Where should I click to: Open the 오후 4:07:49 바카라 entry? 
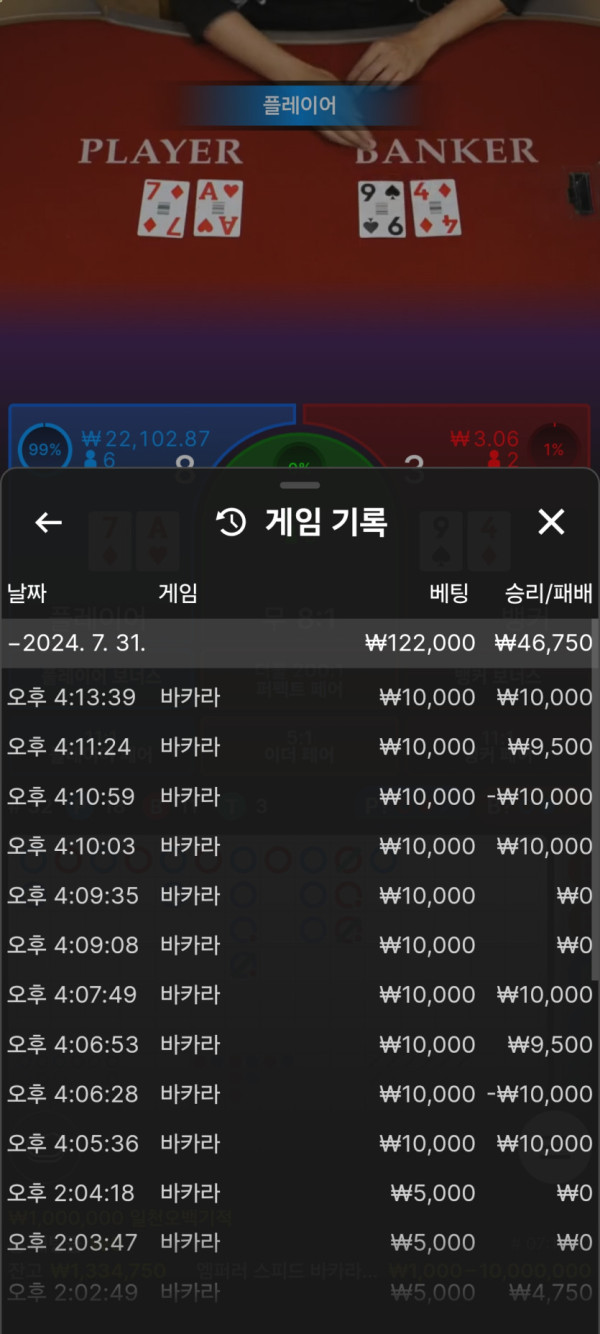click(x=300, y=995)
